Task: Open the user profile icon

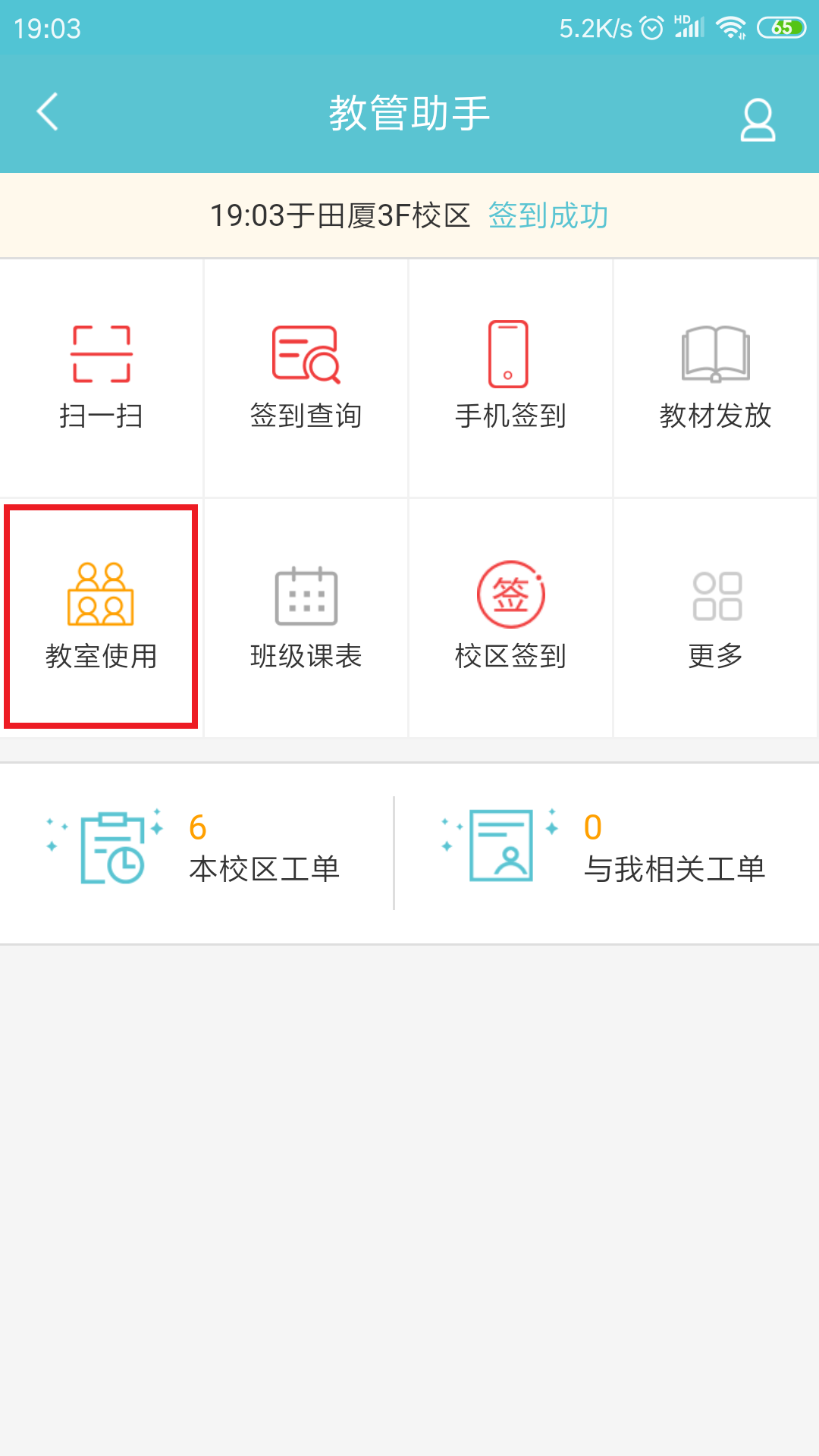Action: (x=757, y=120)
